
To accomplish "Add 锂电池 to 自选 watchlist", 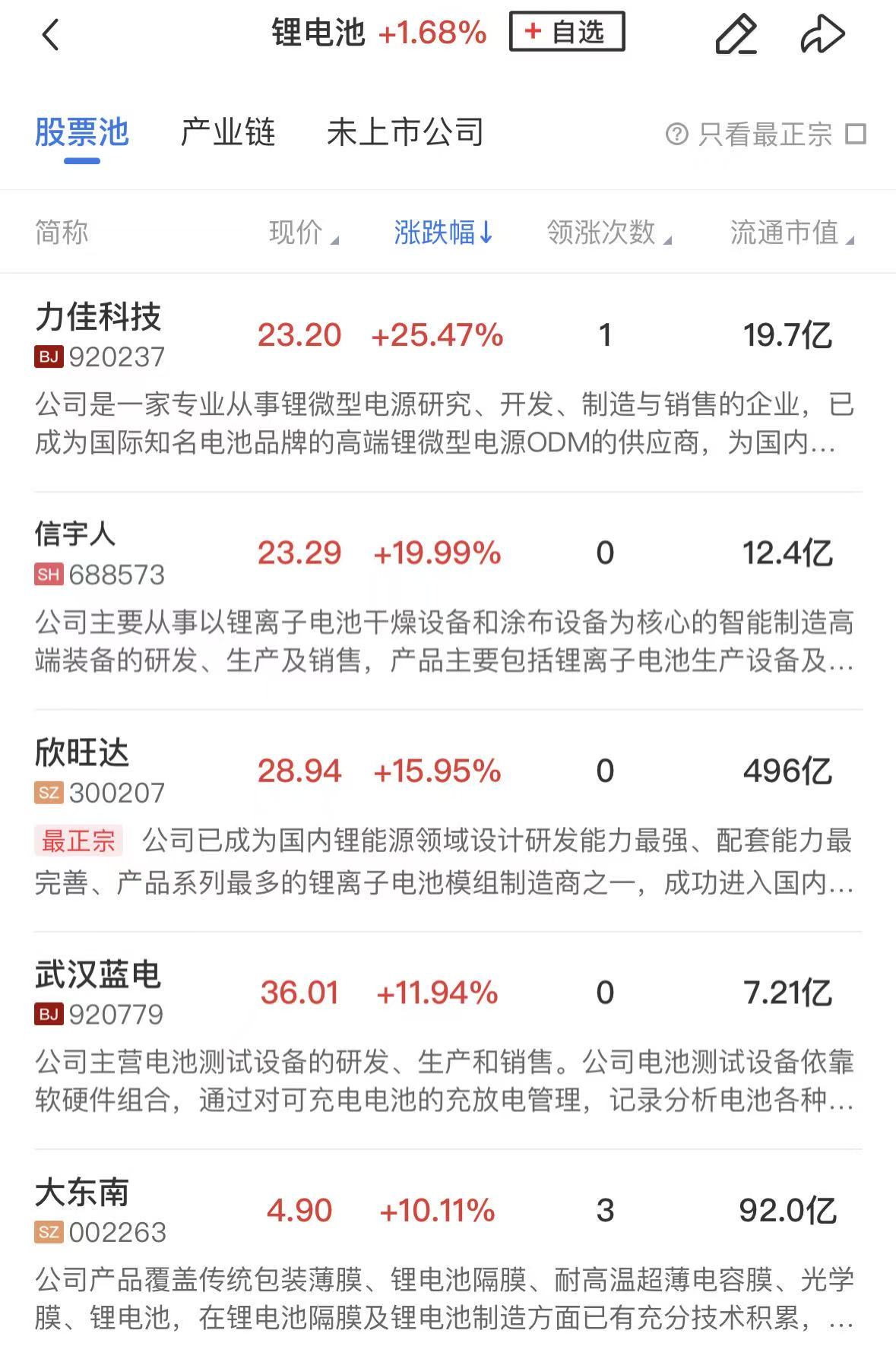I will [x=567, y=32].
